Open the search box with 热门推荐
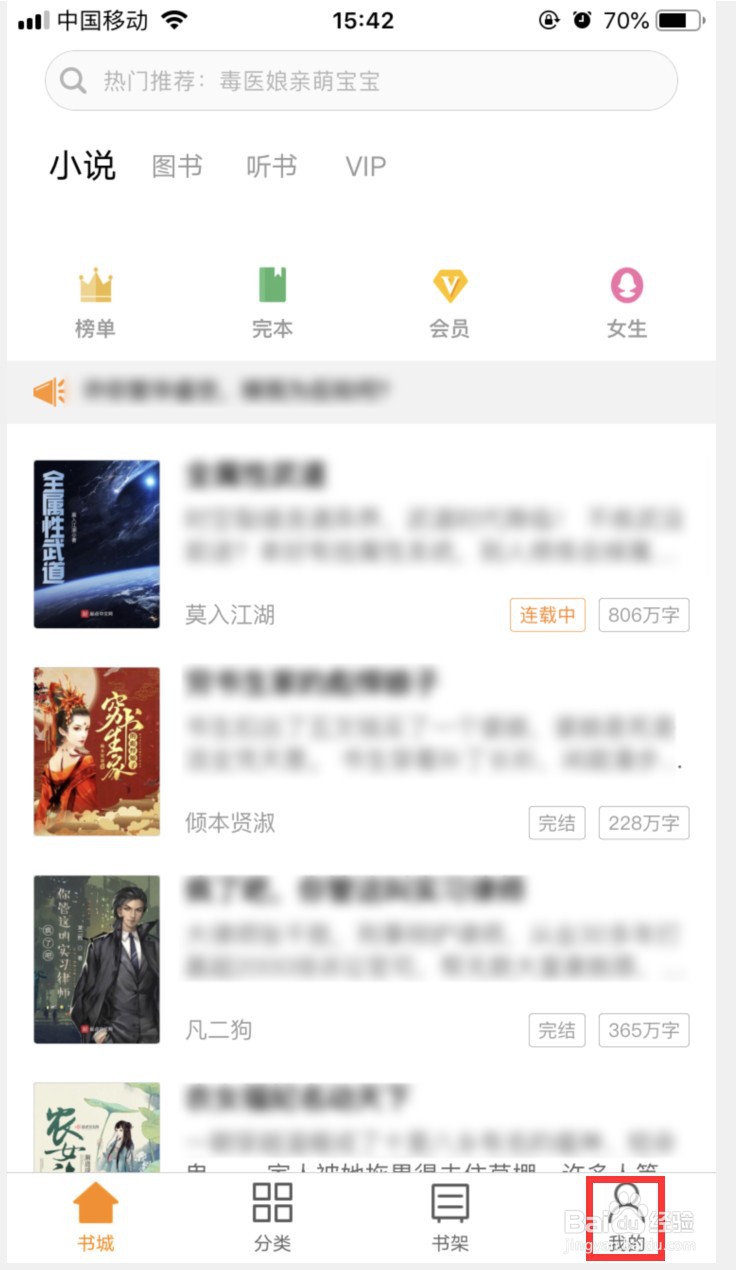Screen dimensions: 736x1270 361,80
